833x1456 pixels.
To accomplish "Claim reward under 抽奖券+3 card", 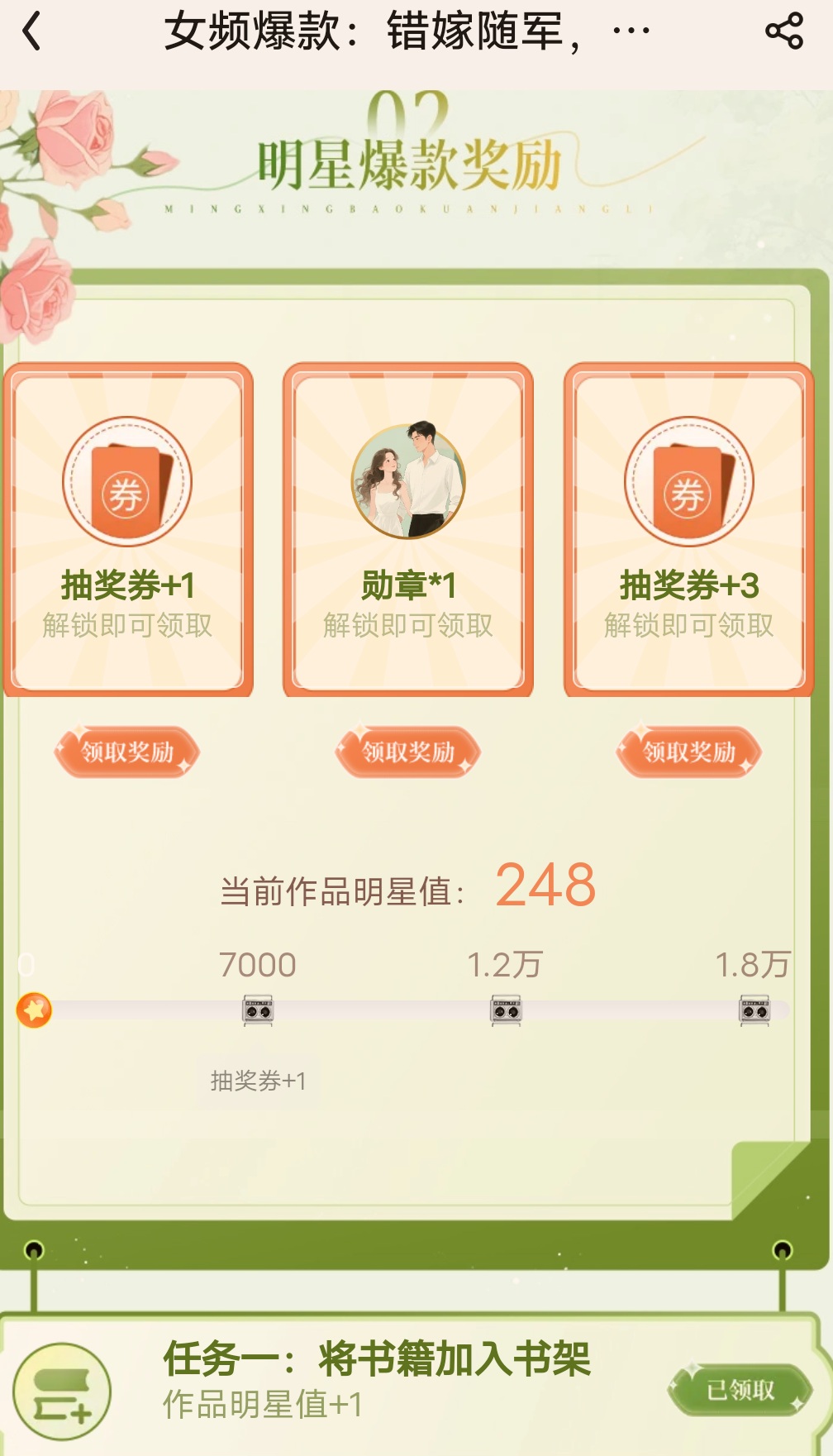I will [x=689, y=752].
